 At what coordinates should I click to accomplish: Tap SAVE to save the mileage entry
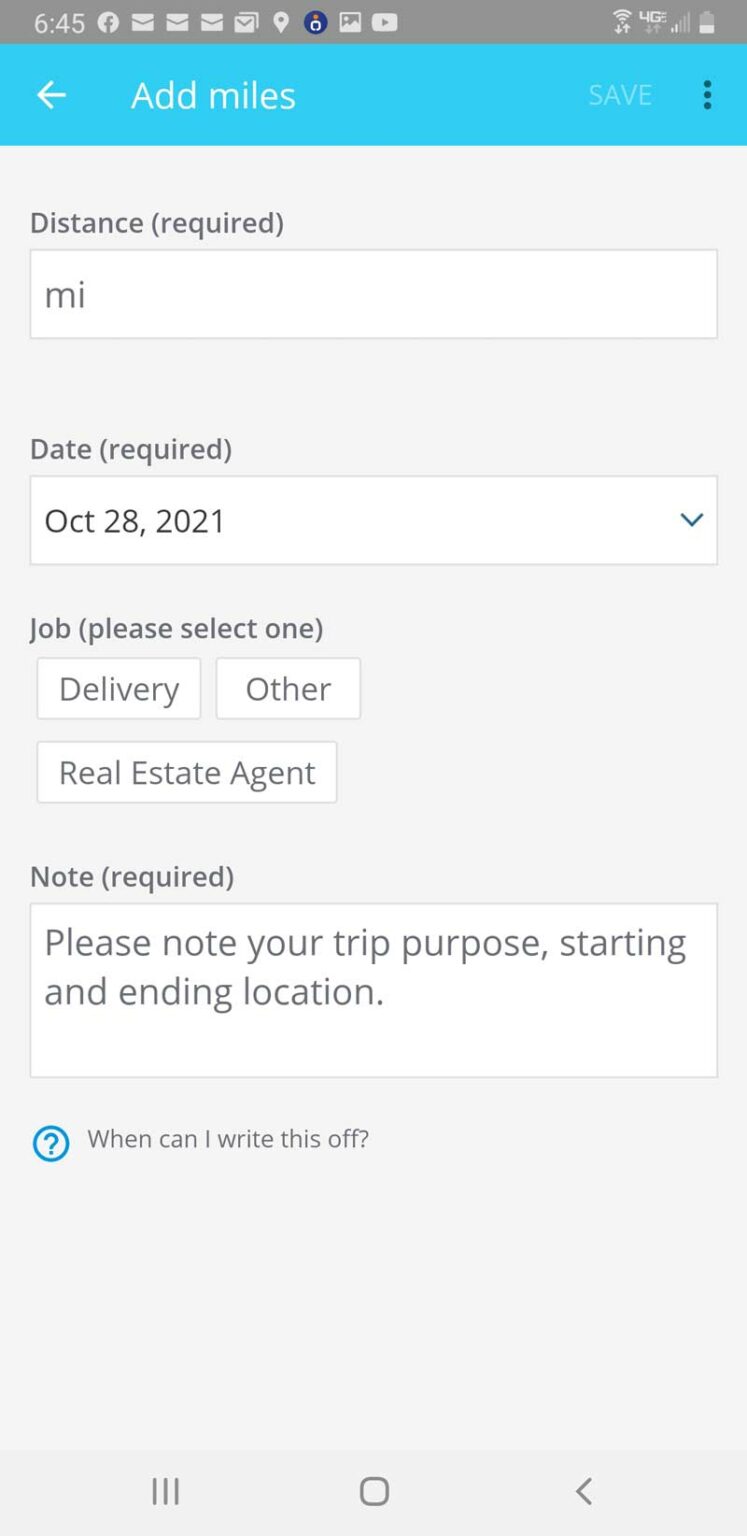click(620, 94)
